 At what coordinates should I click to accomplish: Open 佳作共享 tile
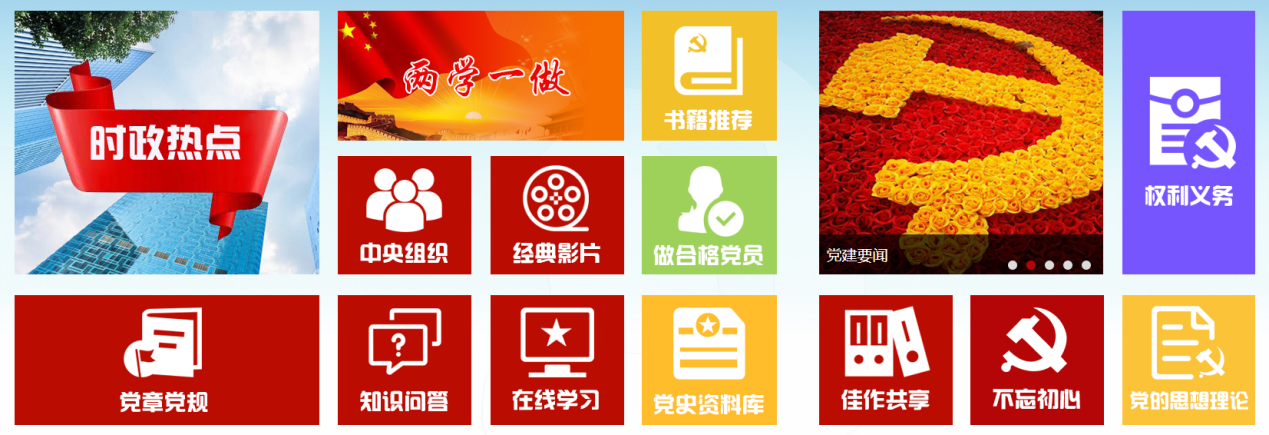click(x=885, y=360)
